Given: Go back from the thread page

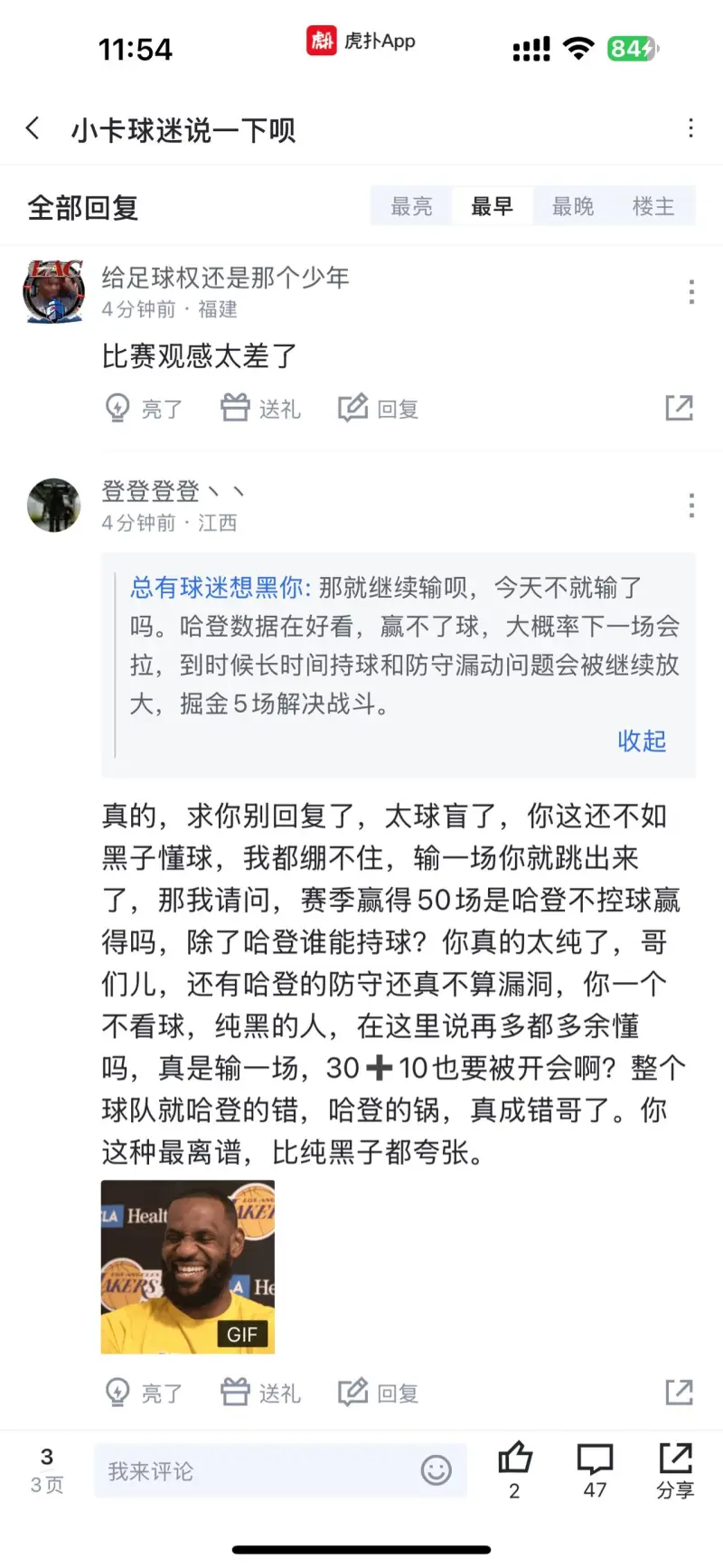Looking at the screenshot, I should point(33,128).
